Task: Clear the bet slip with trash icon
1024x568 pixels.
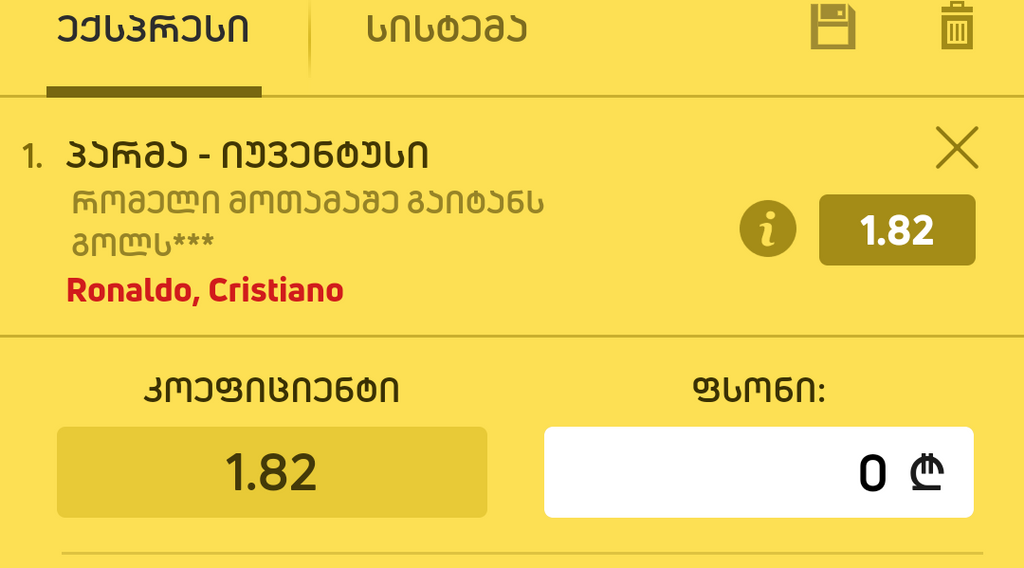Action: pyautogui.click(x=956, y=25)
